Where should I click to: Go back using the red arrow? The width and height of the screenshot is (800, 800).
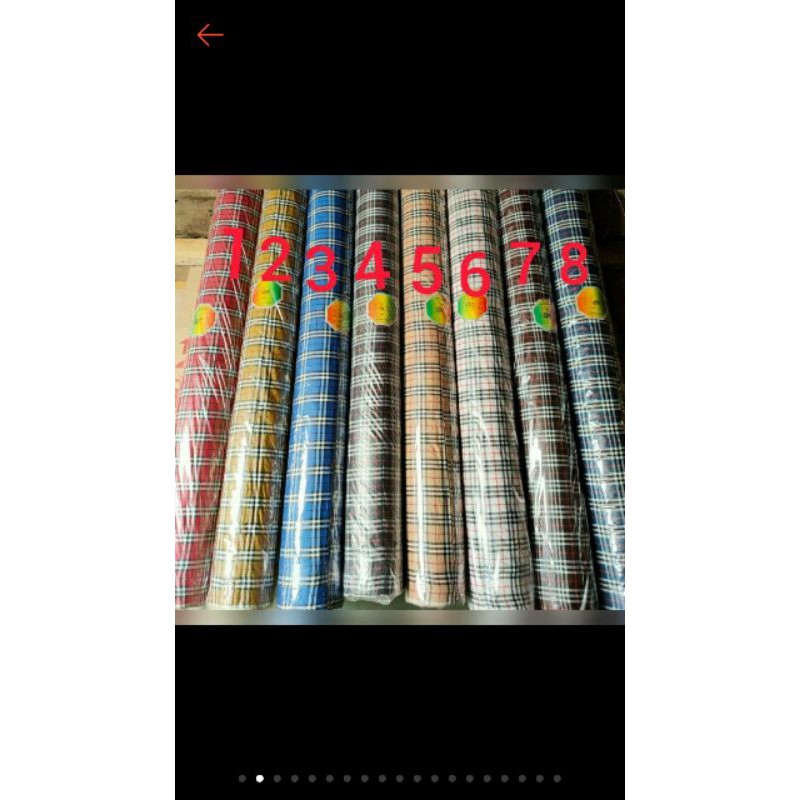(x=209, y=35)
